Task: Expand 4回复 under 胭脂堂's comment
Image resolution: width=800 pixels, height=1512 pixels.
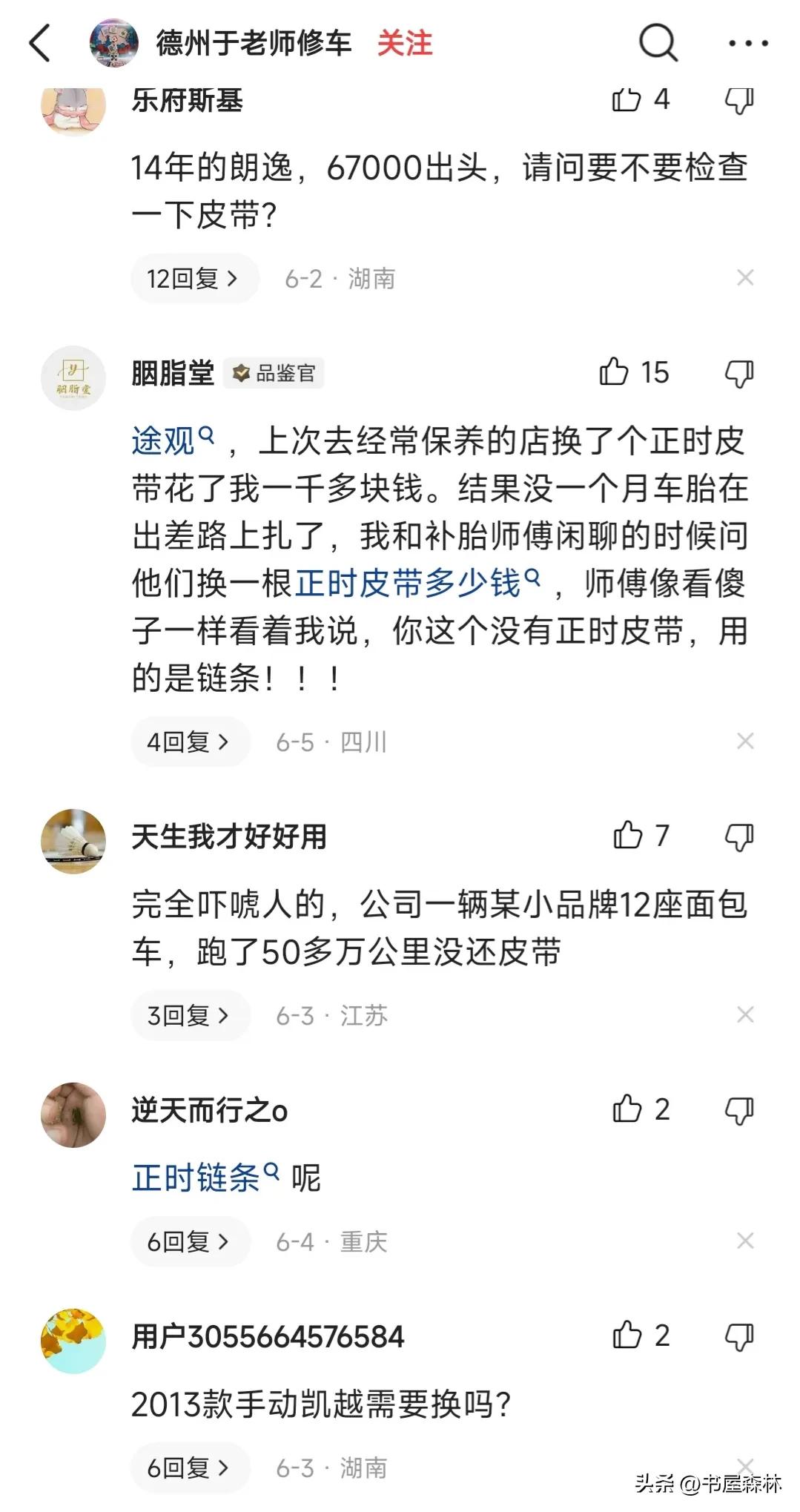Action: (190, 742)
